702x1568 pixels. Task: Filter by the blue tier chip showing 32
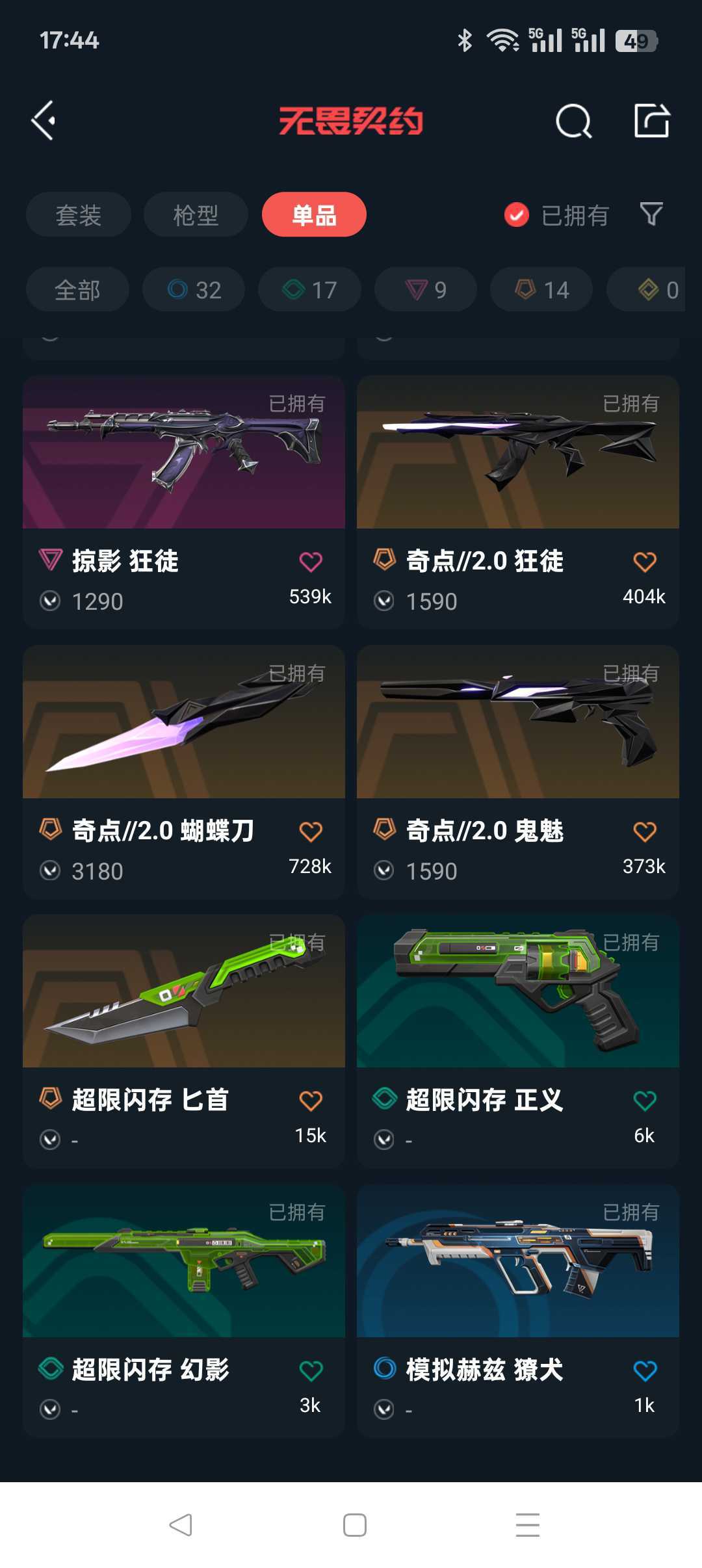194,289
